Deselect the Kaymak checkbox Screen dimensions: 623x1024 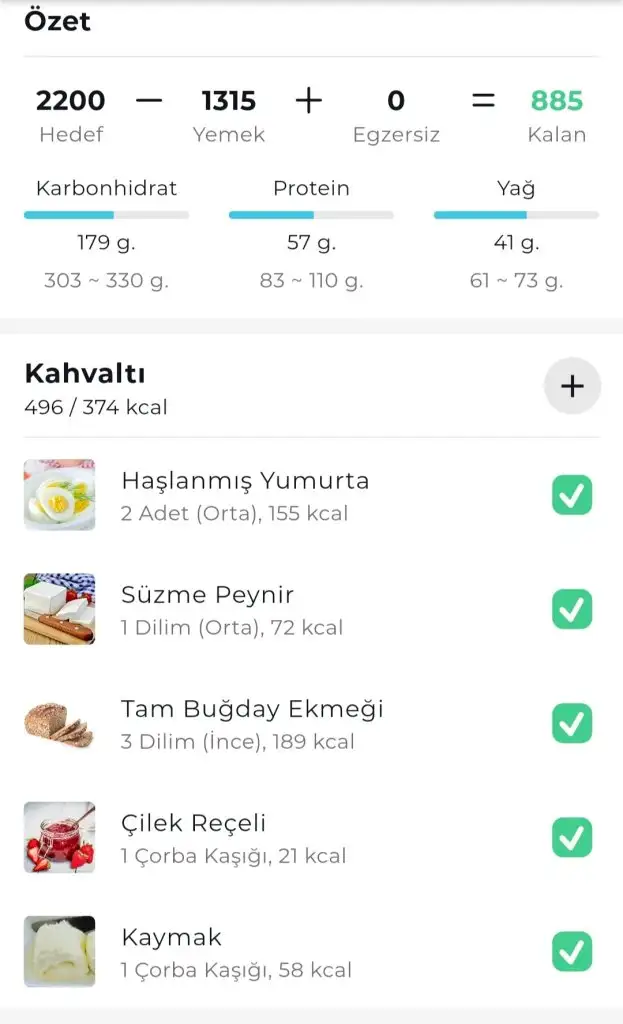coord(572,951)
